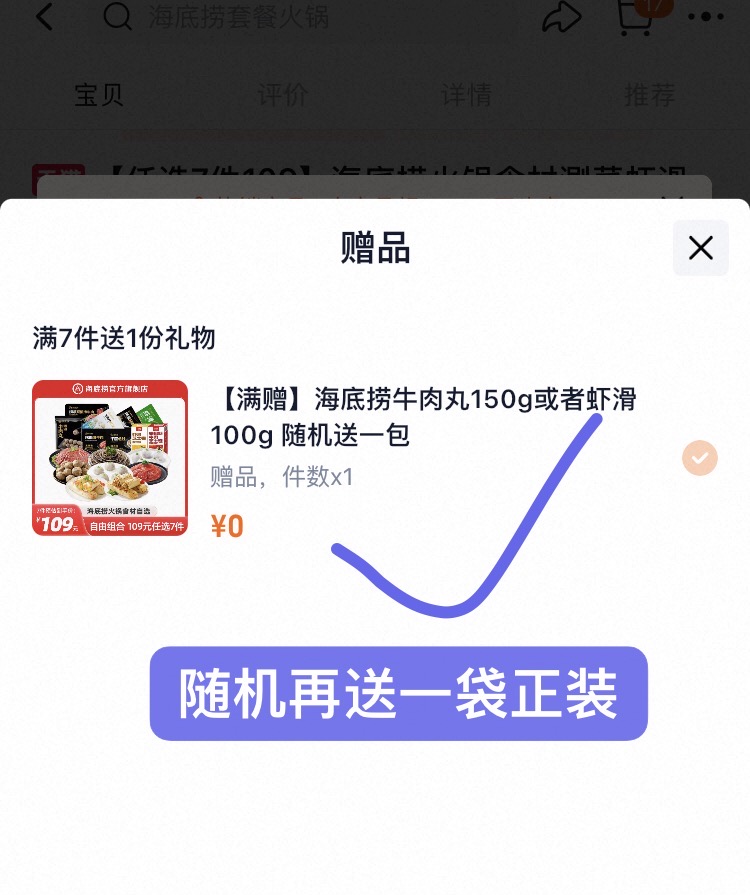Tap the magnifier search icon

[x=117, y=17]
